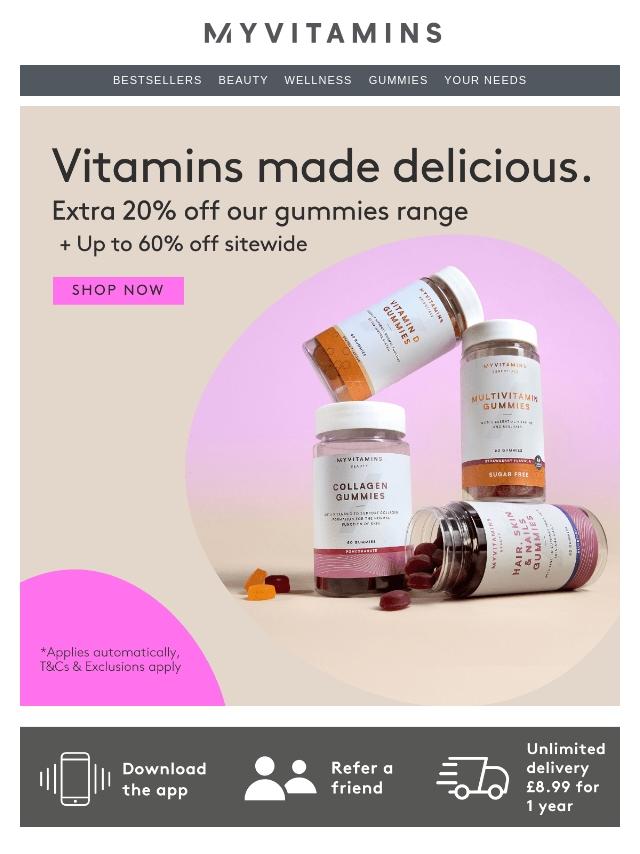640x854 pixels.
Task: Open Your Needs in the menu
Action: tap(485, 80)
